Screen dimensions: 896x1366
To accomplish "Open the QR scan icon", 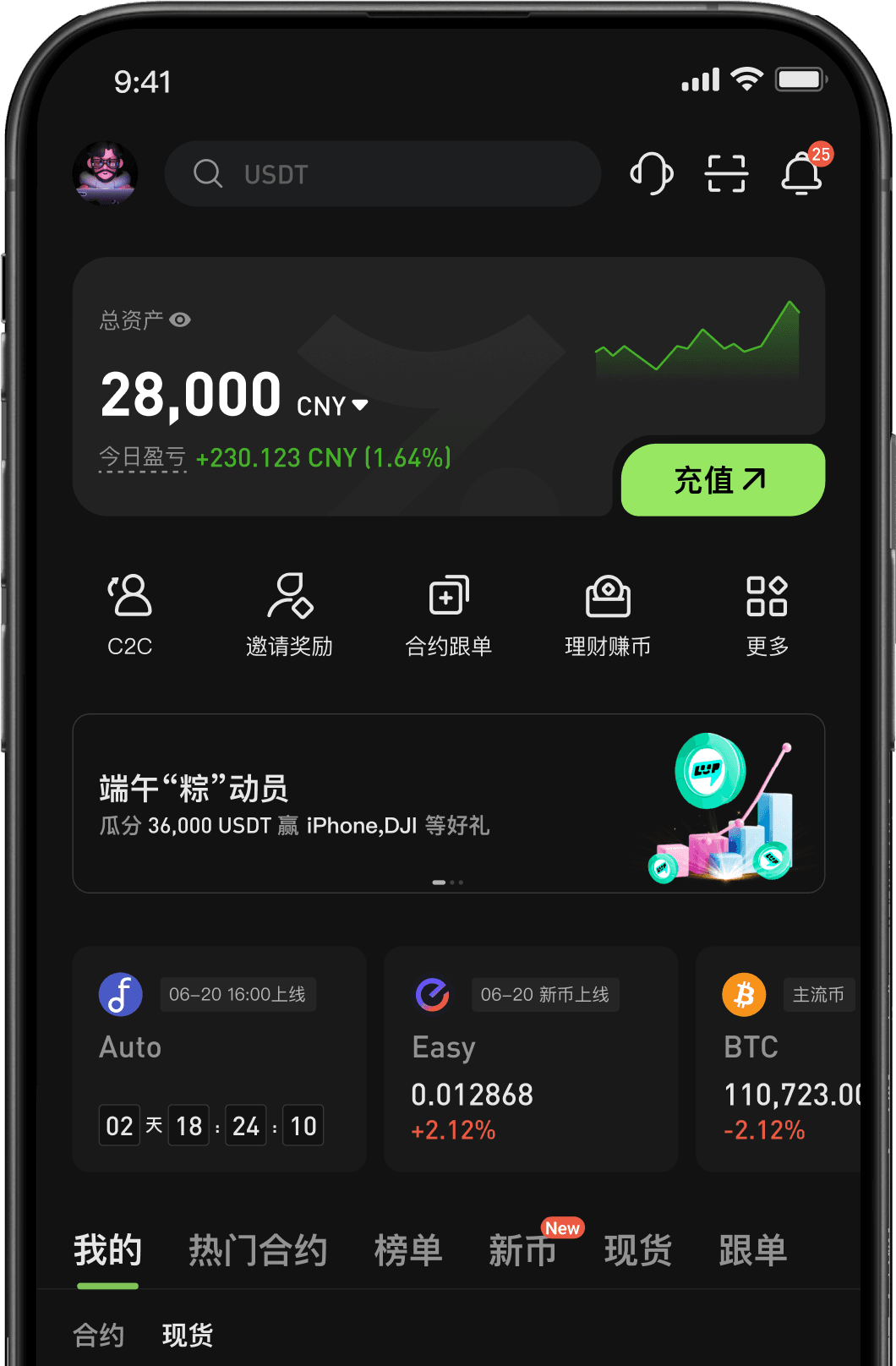I will click(726, 173).
